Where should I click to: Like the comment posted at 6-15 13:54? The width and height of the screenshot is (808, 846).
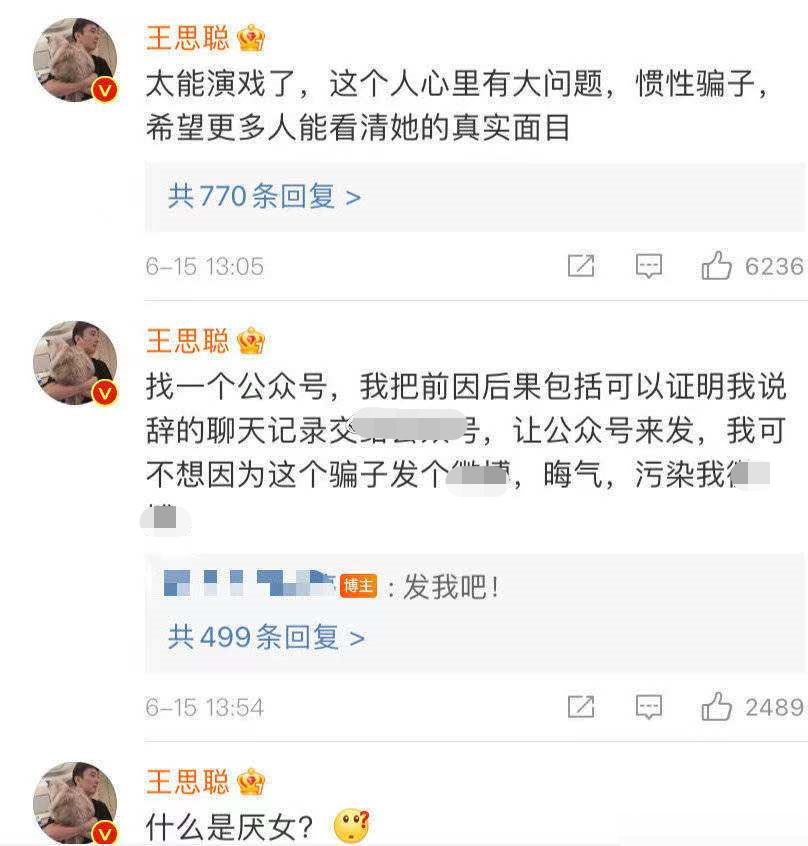tap(716, 707)
